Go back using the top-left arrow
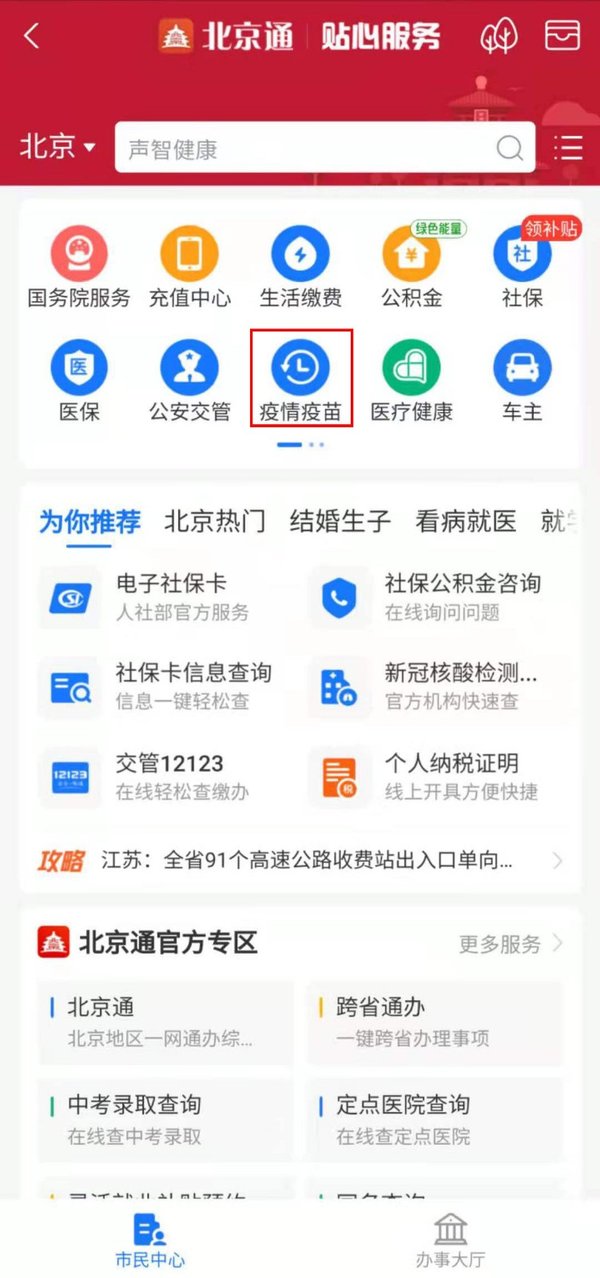Image resolution: width=600 pixels, height=1278 pixels. 32,36
